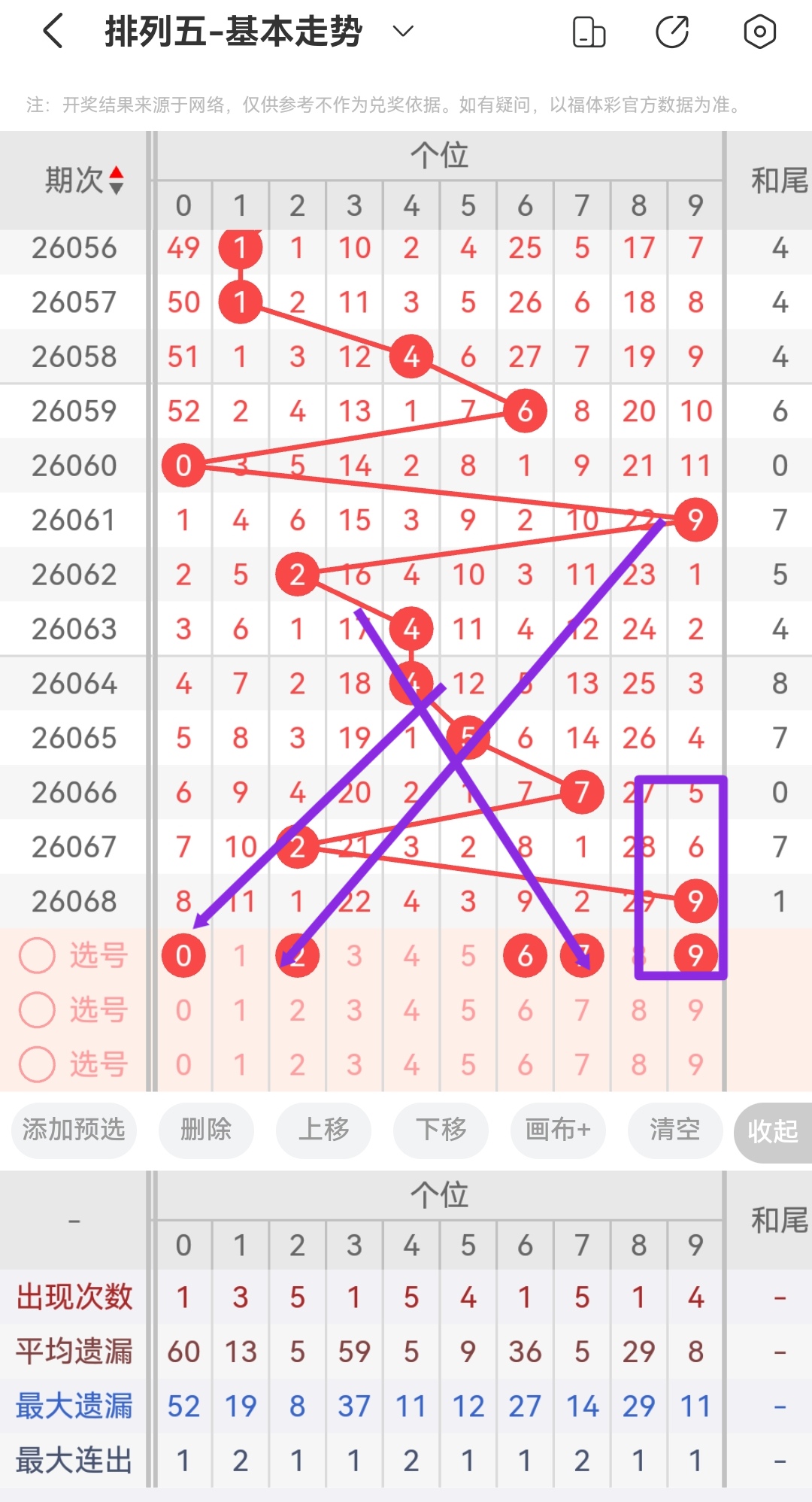Select number 5 in the second 选号 row
The width and height of the screenshot is (812, 1502).
pyautogui.click(x=468, y=1010)
